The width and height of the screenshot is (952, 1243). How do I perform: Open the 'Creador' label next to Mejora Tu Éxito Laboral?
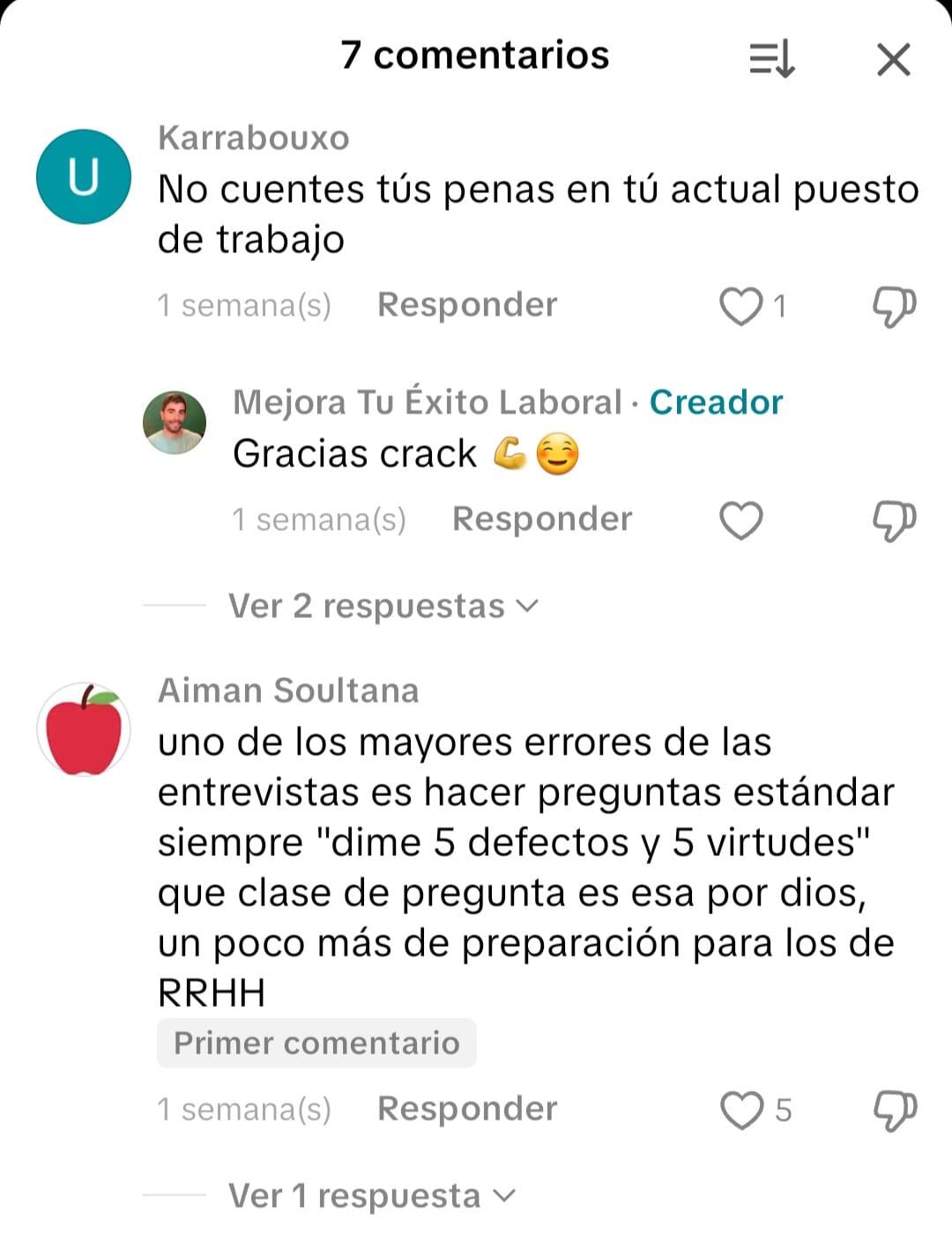click(x=715, y=402)
